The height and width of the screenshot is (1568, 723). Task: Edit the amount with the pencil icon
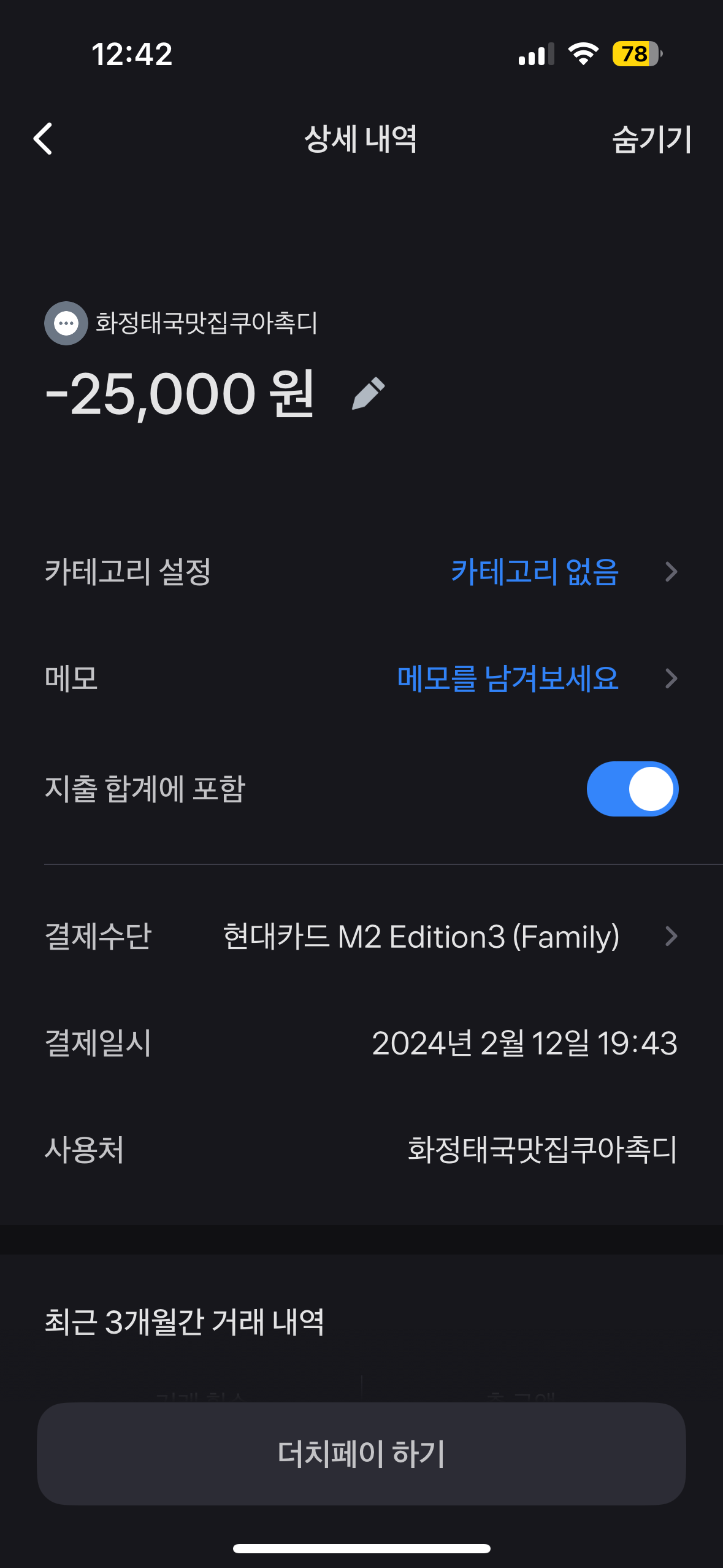tap(369, 393)
